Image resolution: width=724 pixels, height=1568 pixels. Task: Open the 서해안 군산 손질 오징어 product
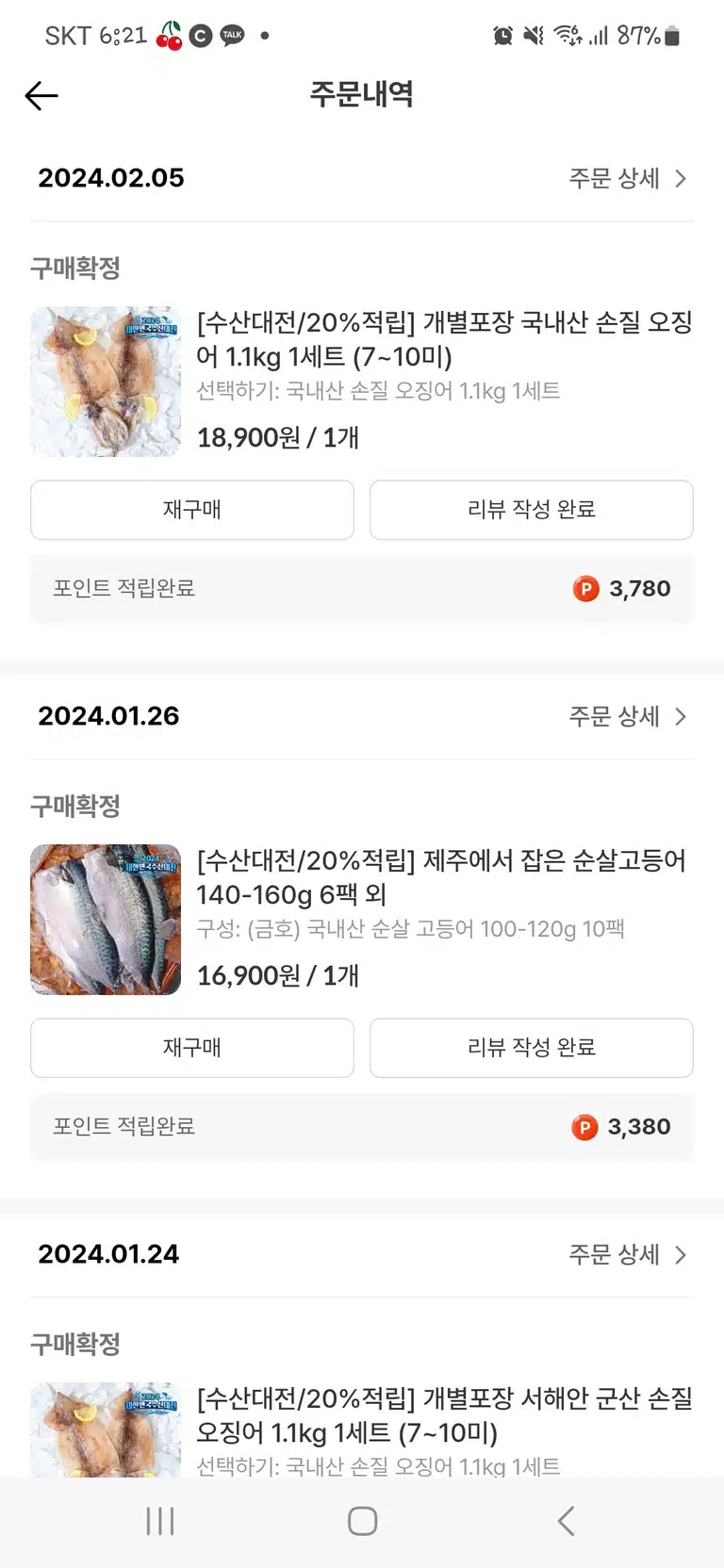tap(444, 1415)
